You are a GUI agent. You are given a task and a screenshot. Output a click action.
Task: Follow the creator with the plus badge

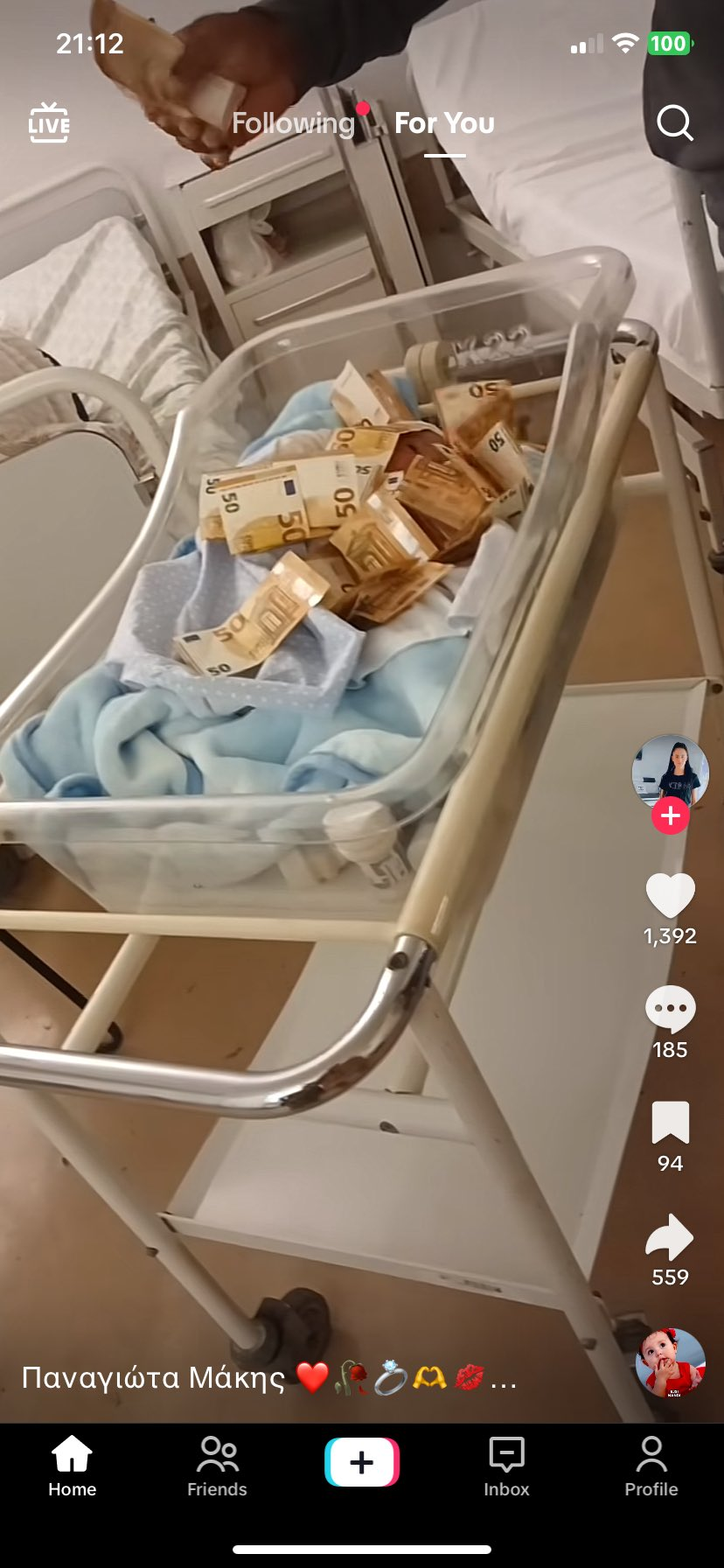[670, 815]
